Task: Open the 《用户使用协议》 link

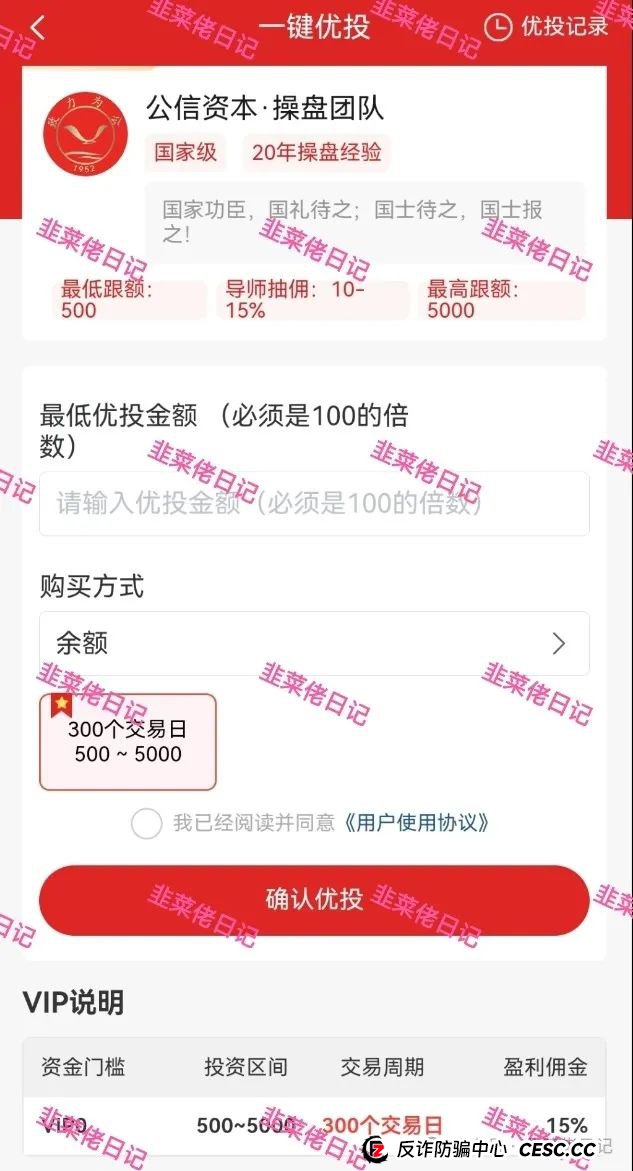Action: click(x=416, y=823)
